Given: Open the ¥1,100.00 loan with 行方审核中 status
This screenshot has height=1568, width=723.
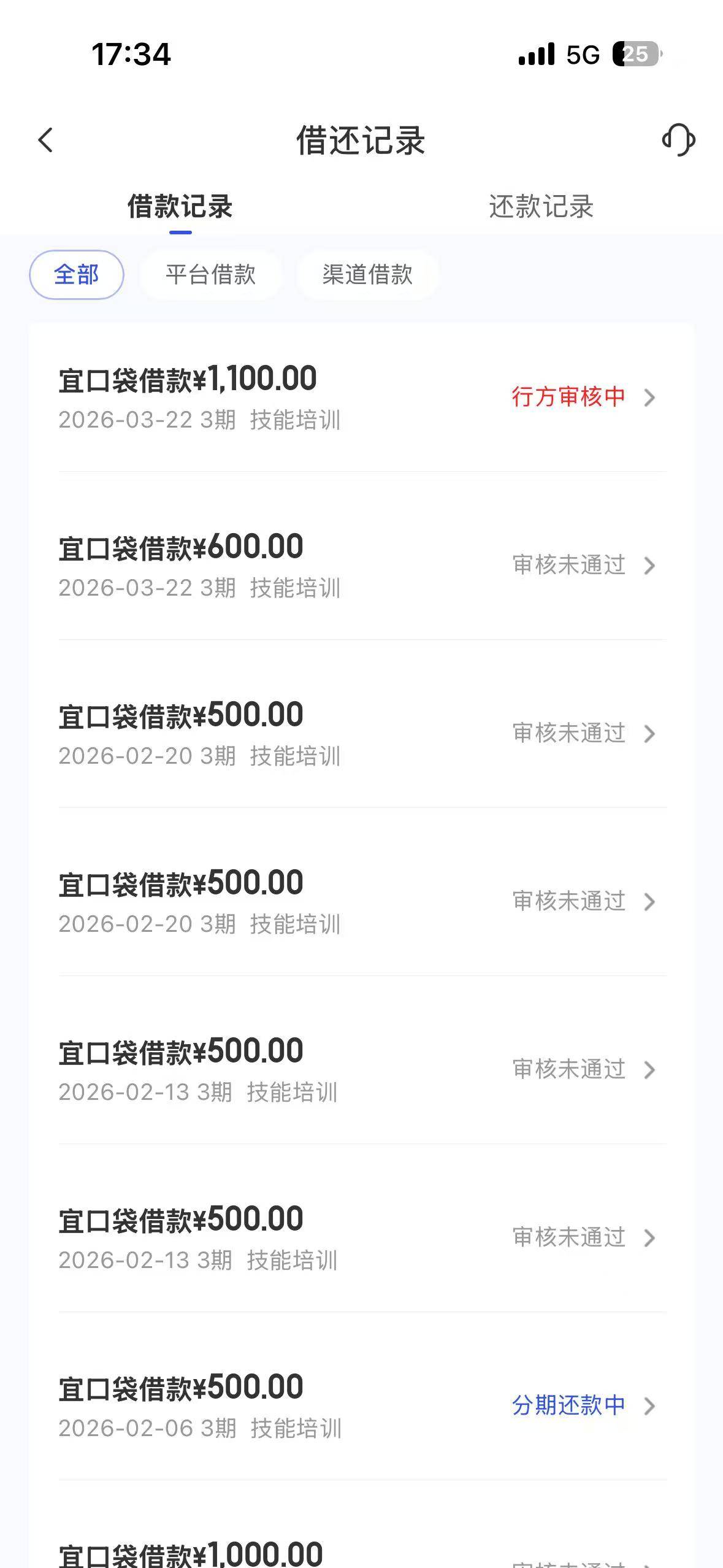Looking at the screenshot, I should 362,398.
